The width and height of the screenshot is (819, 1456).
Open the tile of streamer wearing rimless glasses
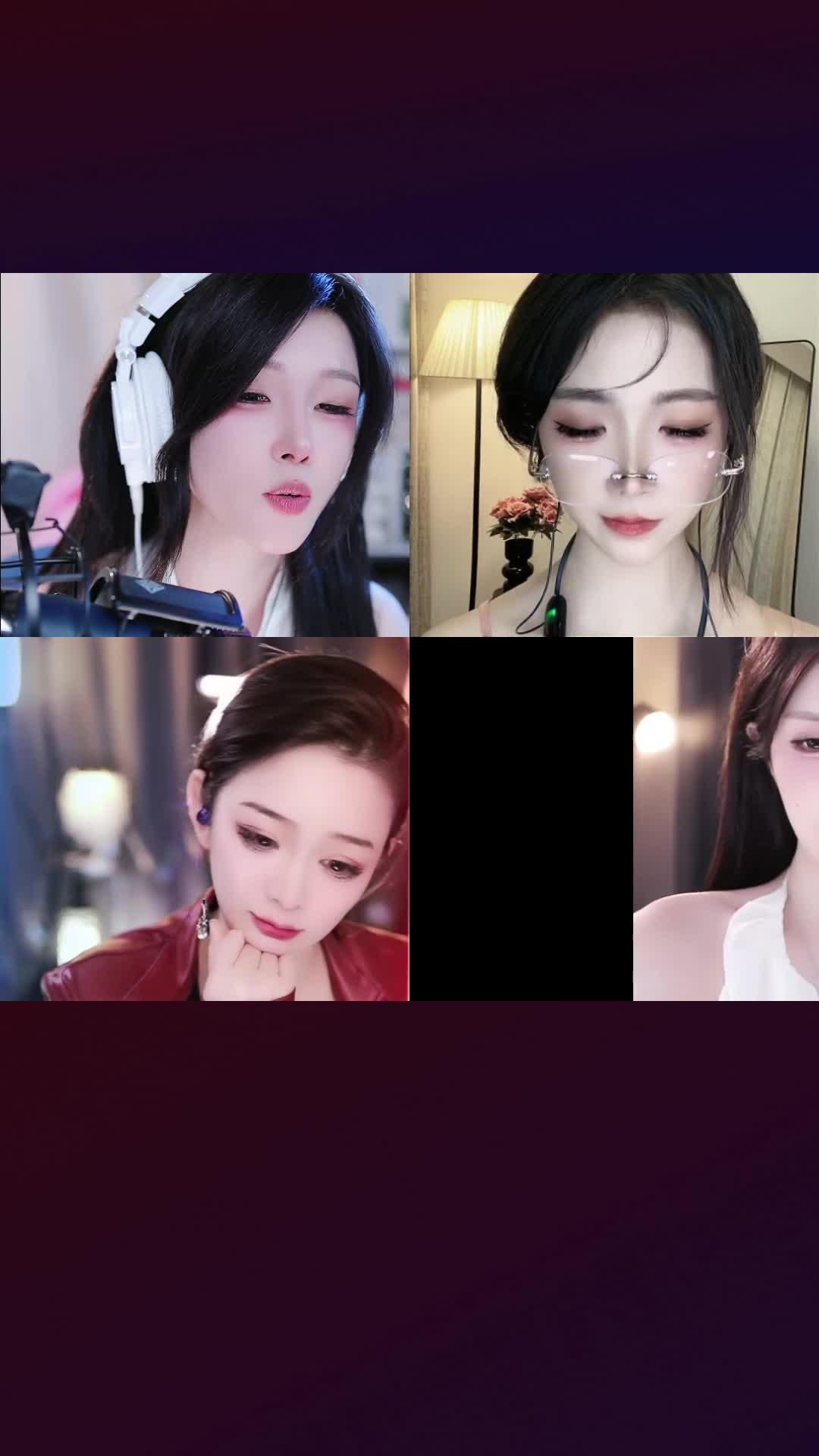click(x=614, y=455)
